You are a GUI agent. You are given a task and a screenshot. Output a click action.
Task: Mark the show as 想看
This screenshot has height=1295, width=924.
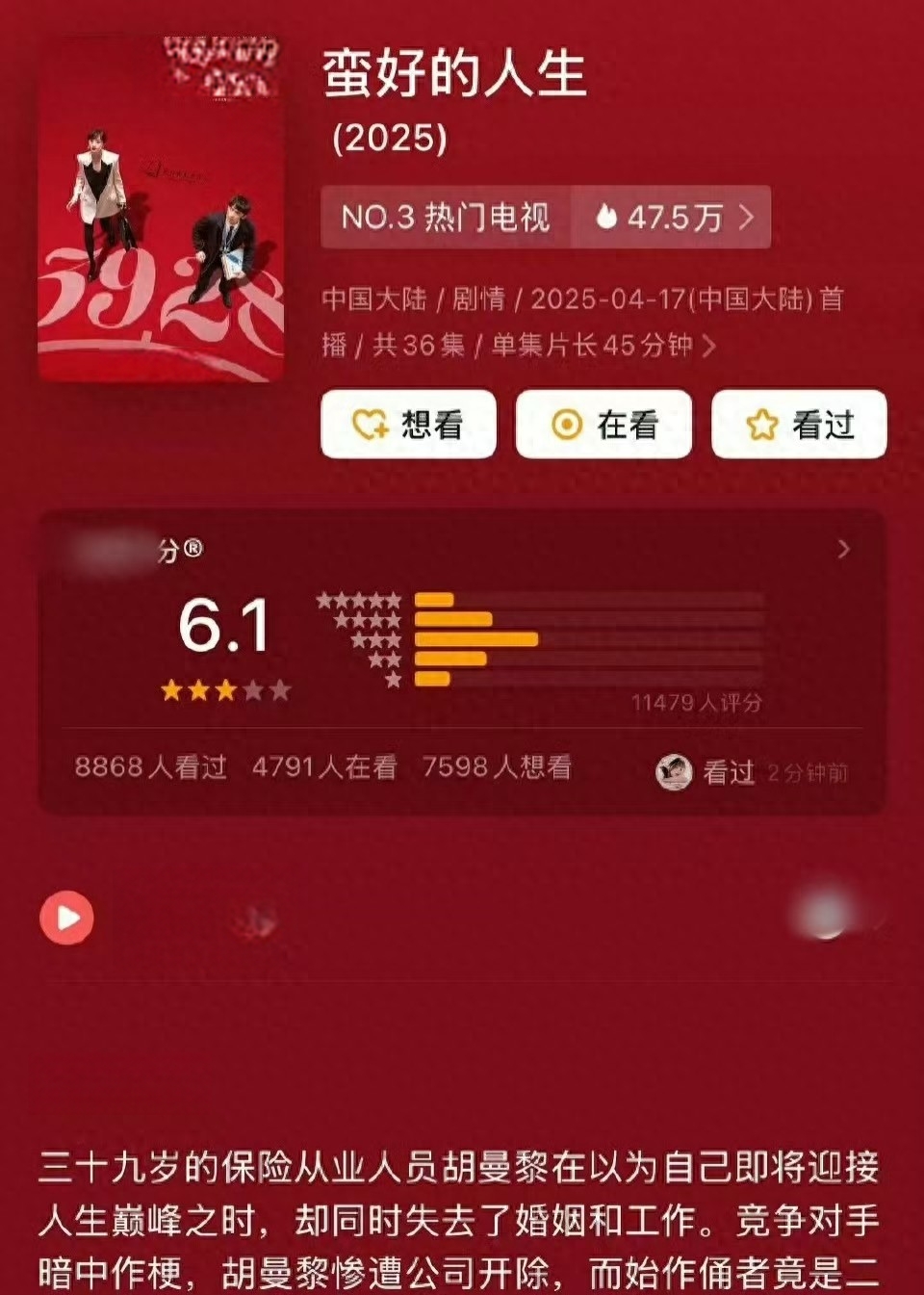[408, 425]
